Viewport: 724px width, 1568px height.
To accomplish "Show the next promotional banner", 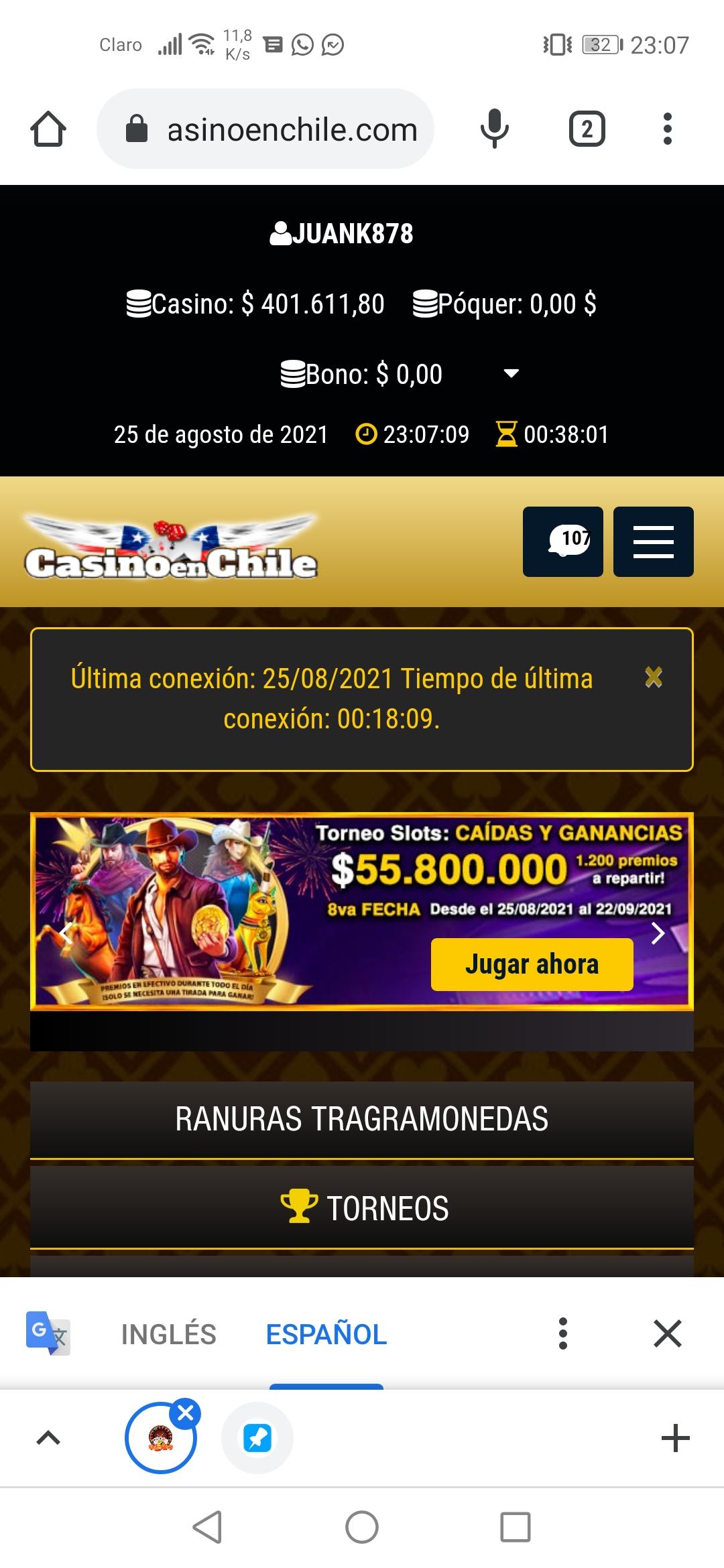I will (x=658, y=933).
